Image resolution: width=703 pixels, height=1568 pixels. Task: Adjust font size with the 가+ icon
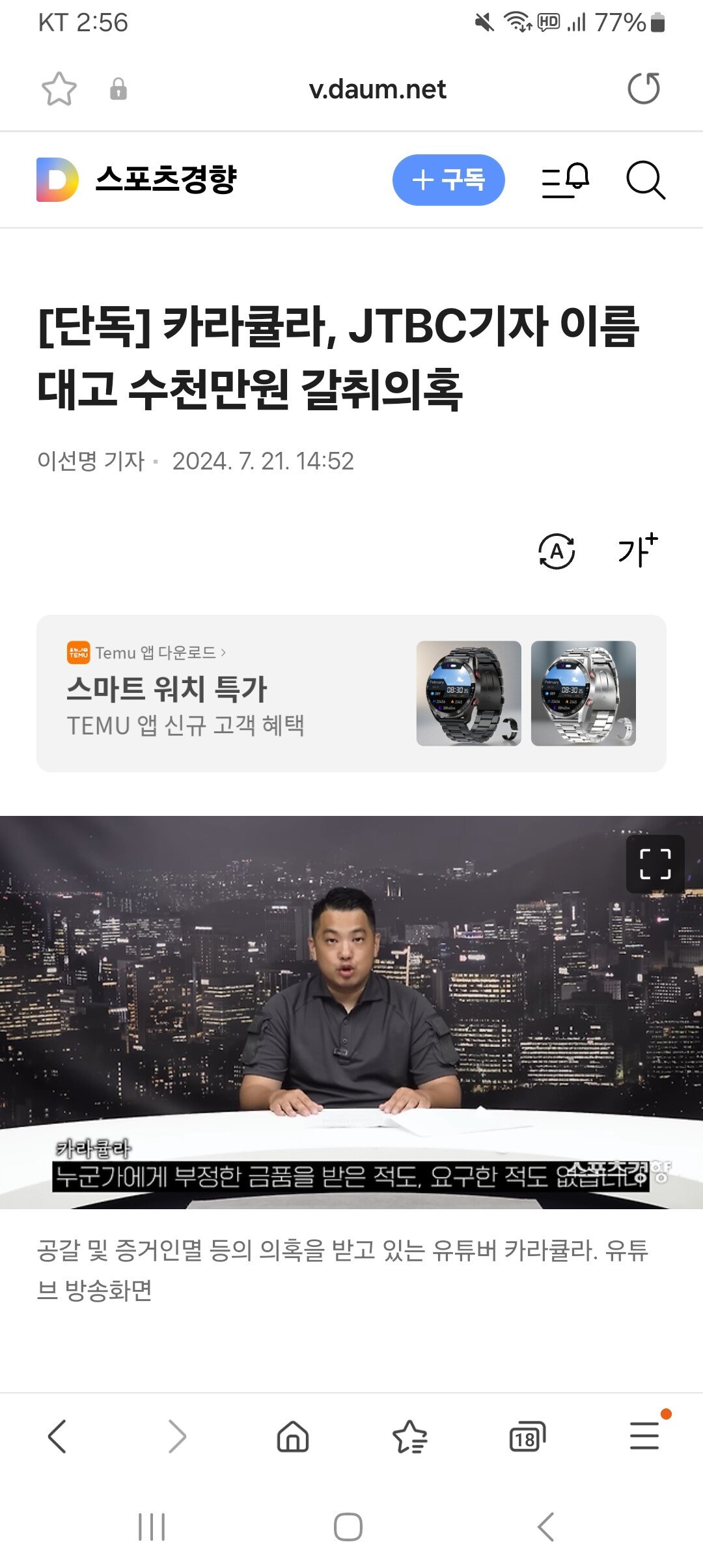(x=637, y=551)
